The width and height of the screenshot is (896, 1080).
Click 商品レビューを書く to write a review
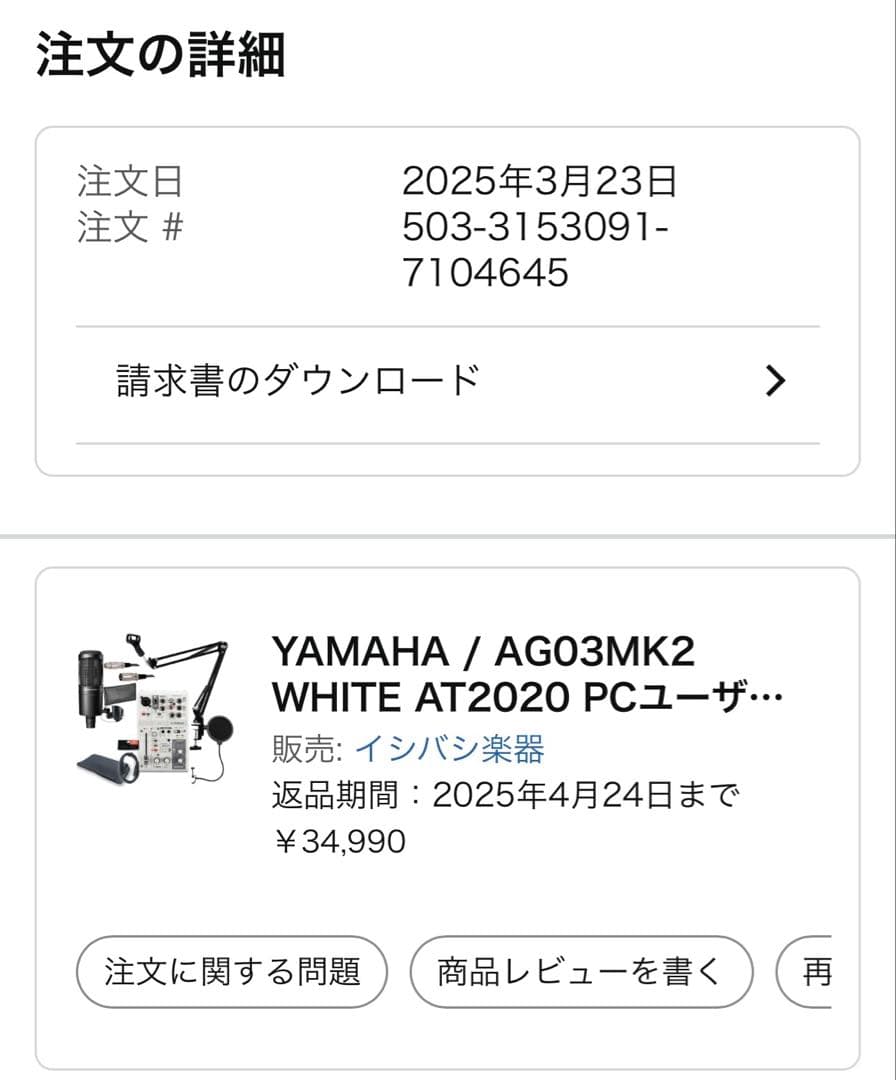(580, 970)
